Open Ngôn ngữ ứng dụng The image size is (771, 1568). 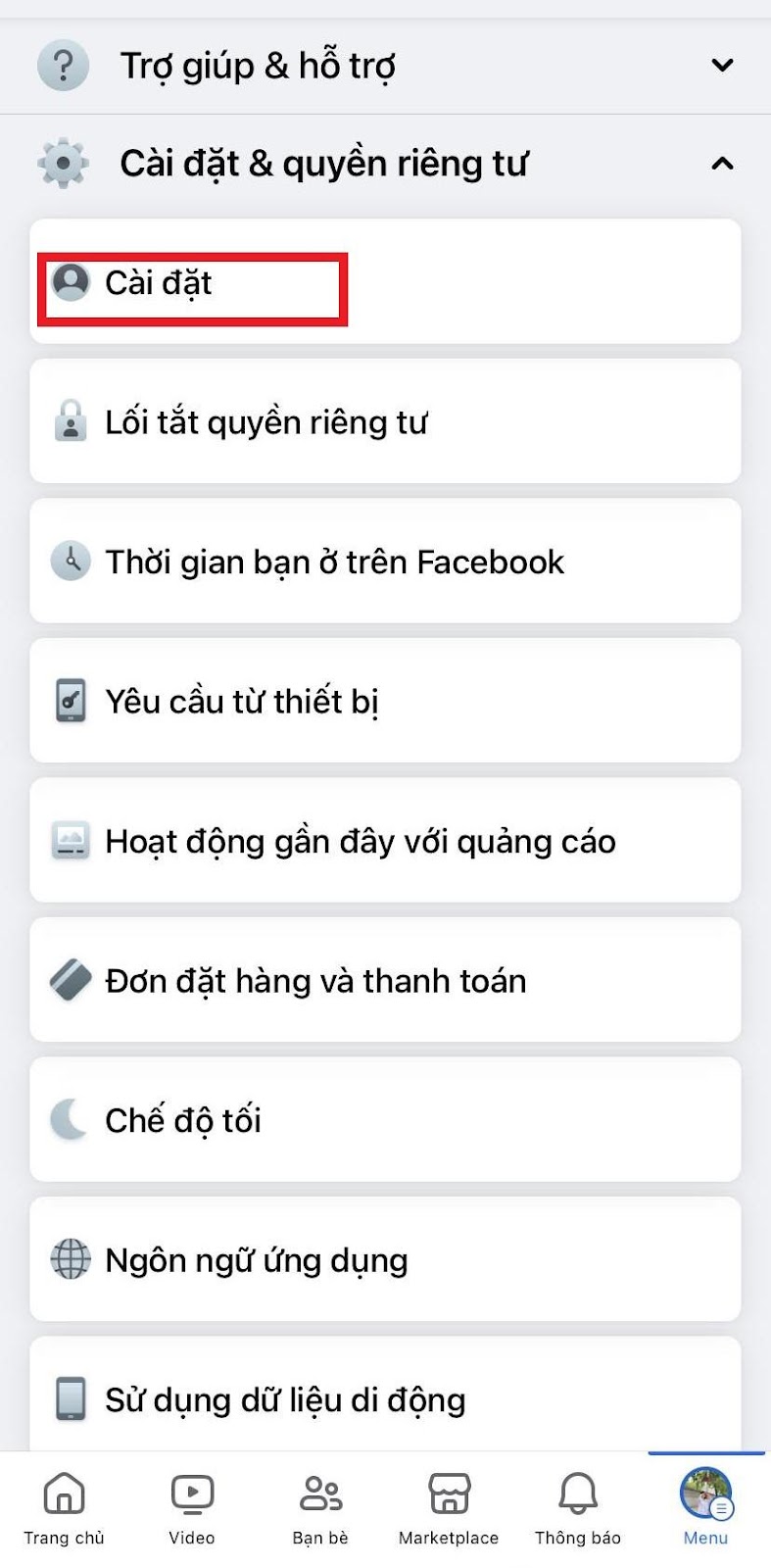click(384, 1259)
